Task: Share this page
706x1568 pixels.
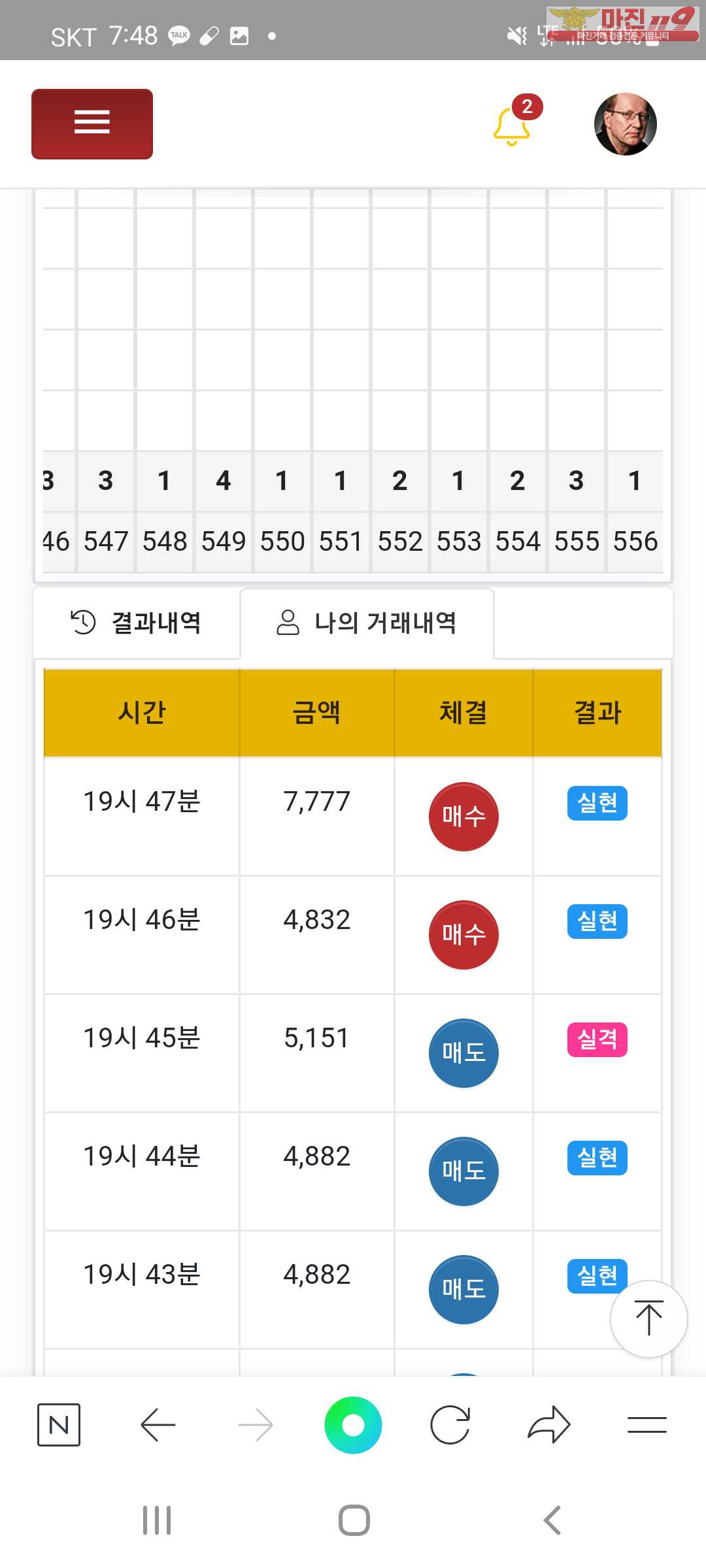Action: pyautogui.click(x=548, y=1424)
